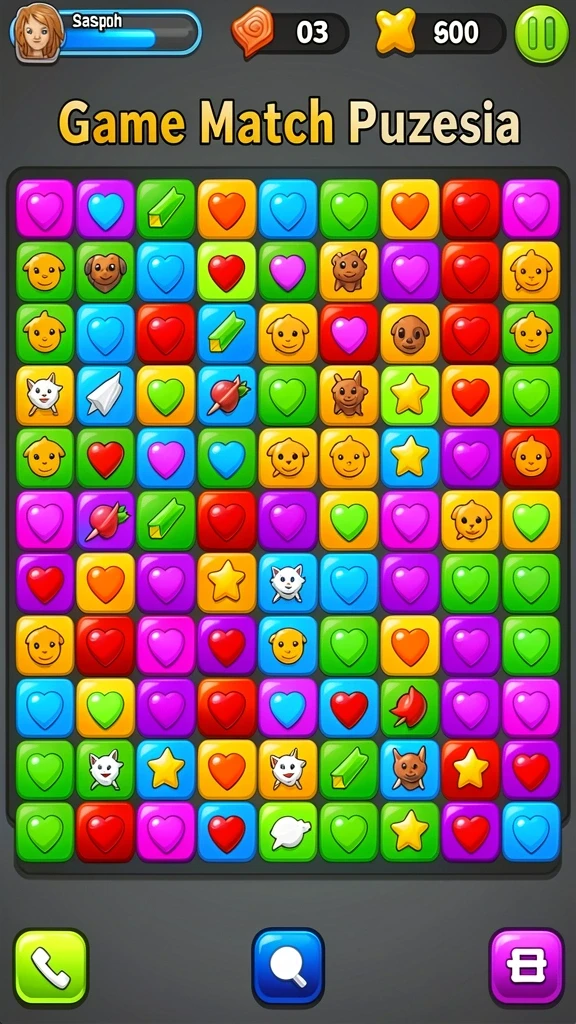Open the blue magnifier button
The width and height of the screenshot is (576, 1024).
pos(288,967)
